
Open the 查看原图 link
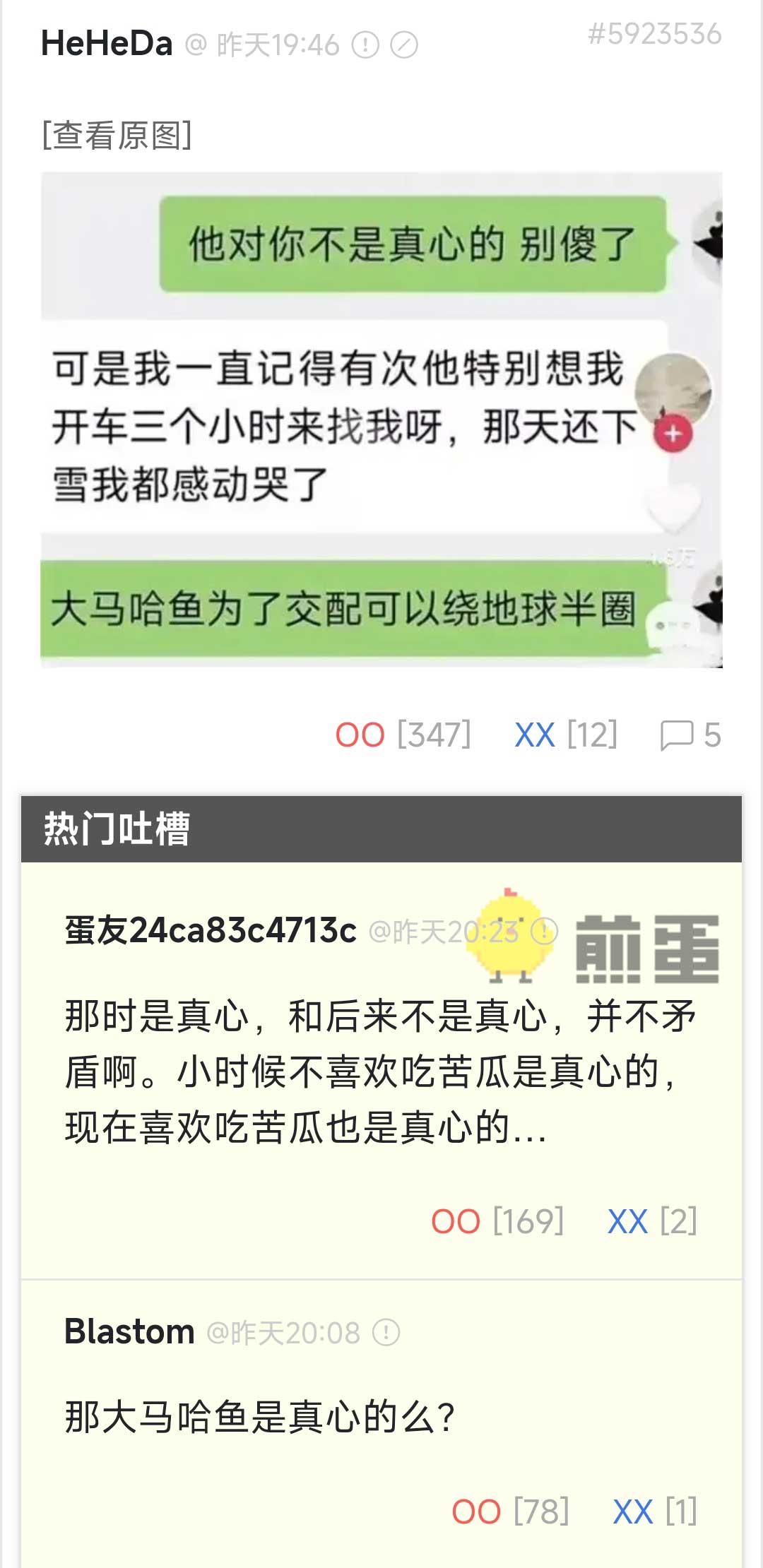[x=117, y=135]
